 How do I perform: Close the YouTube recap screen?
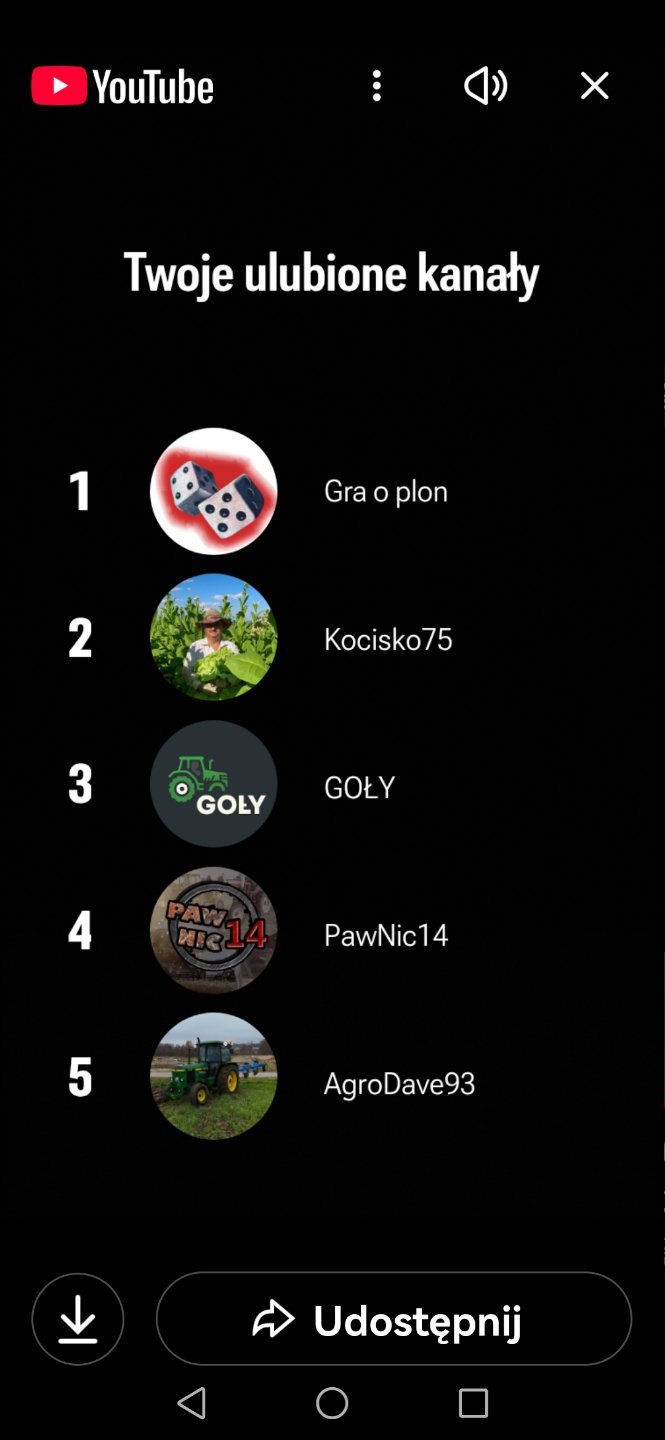pyautogui.click(x=594, y=86)
